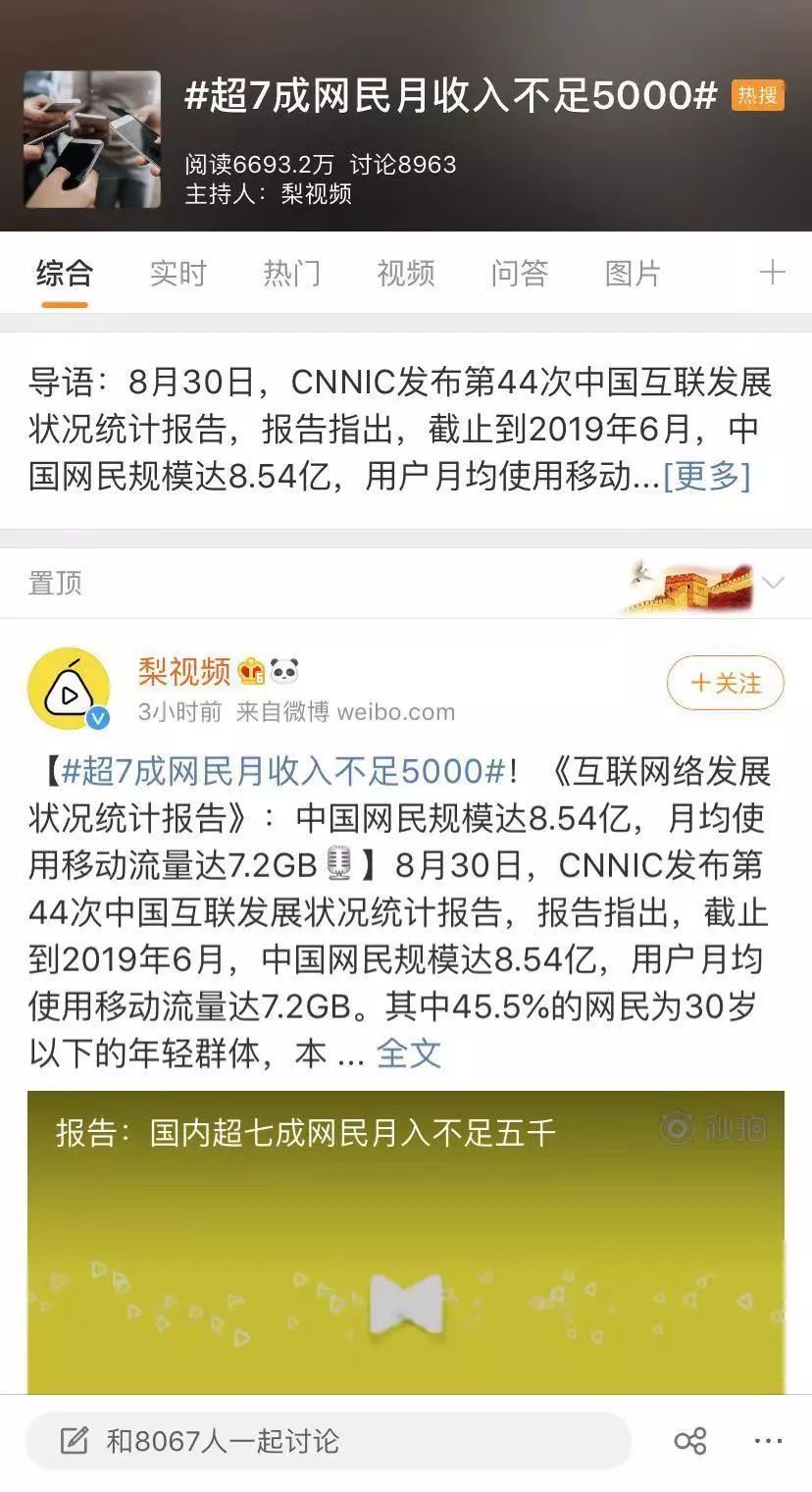Play the 报告 video
The height and width of the screenshot is (1492, 812).
(406, 1304)
